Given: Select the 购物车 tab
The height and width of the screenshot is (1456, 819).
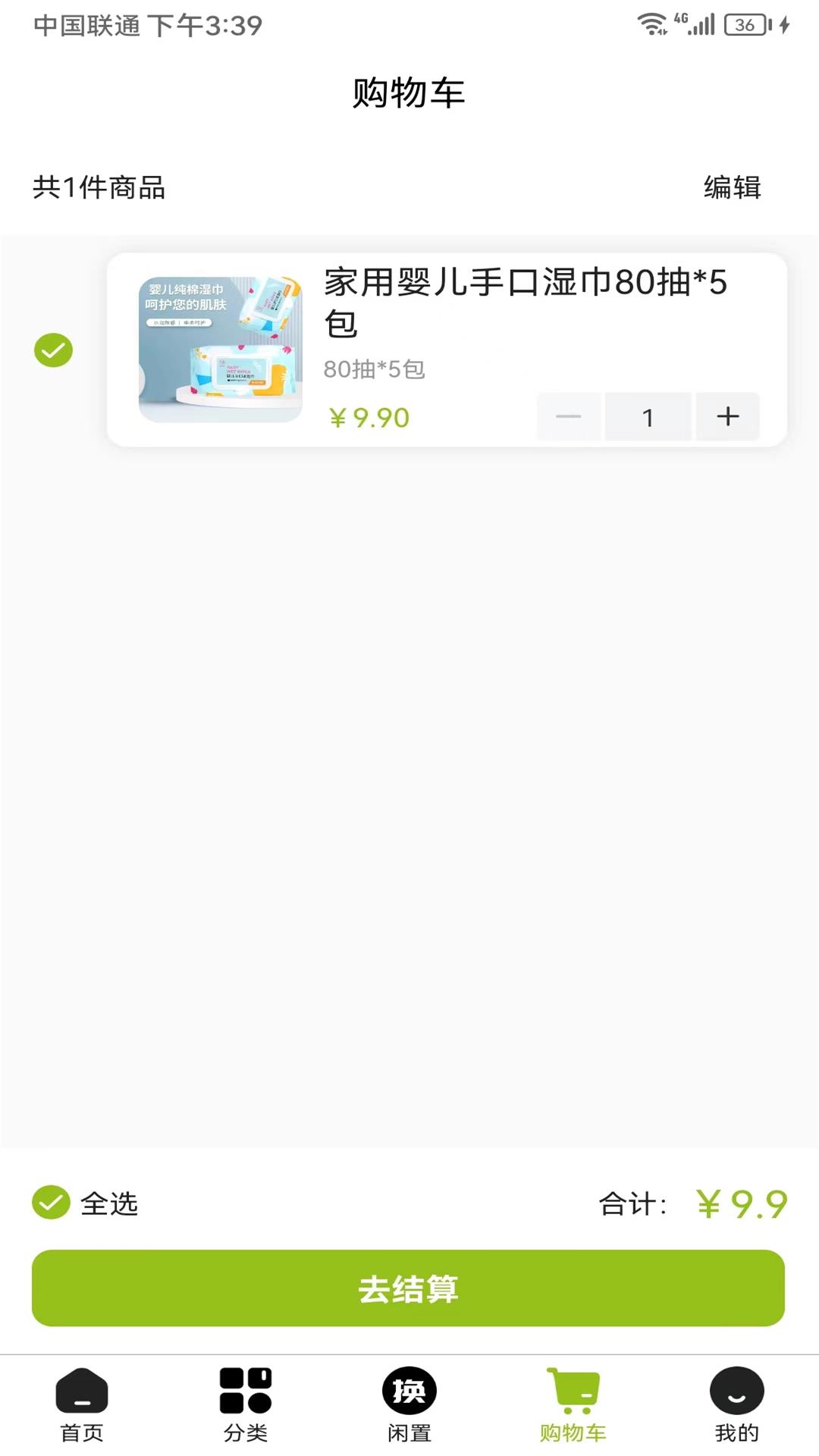Looking at the screenshot, I should [x=573, y=1405].
